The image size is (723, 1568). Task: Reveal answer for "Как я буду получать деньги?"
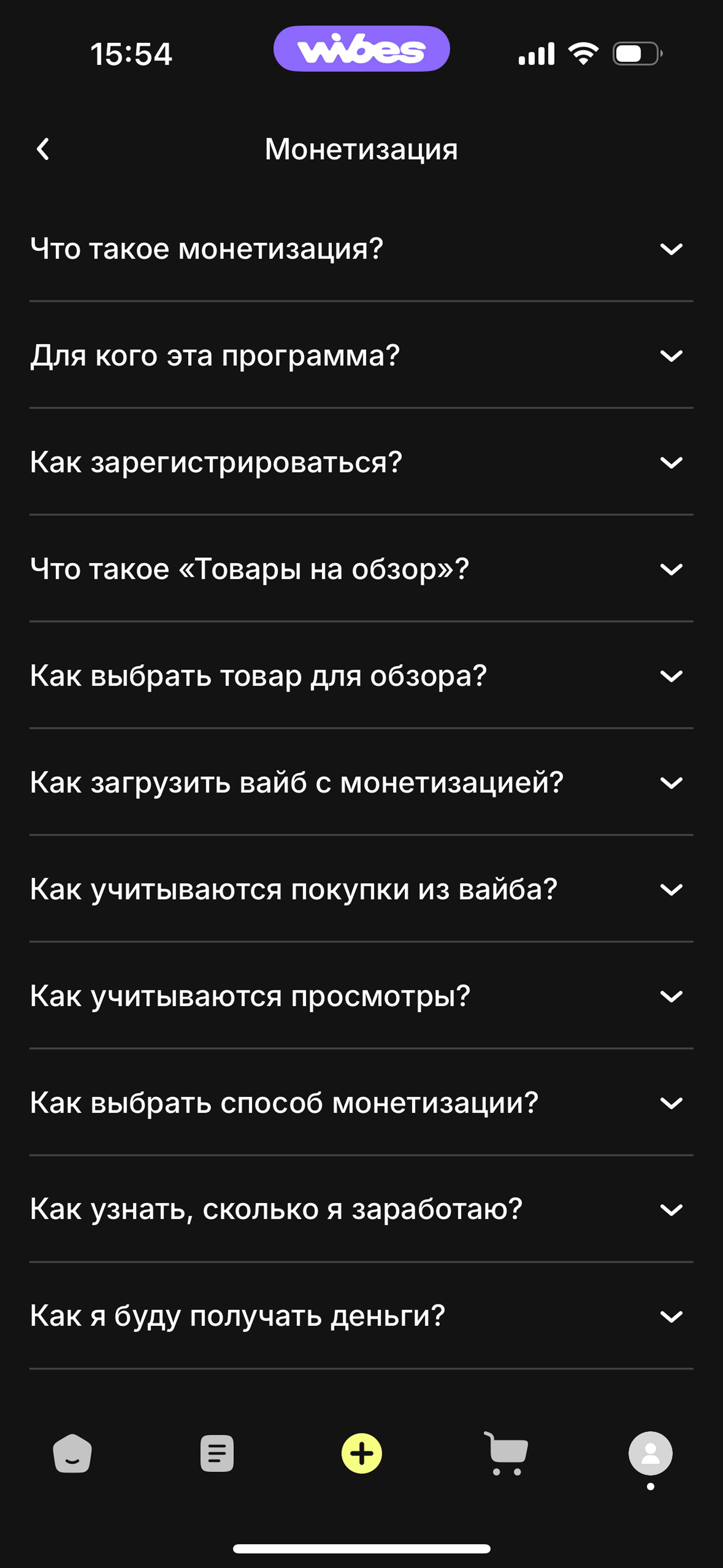pyautogui.click(x=361, y=1316)
